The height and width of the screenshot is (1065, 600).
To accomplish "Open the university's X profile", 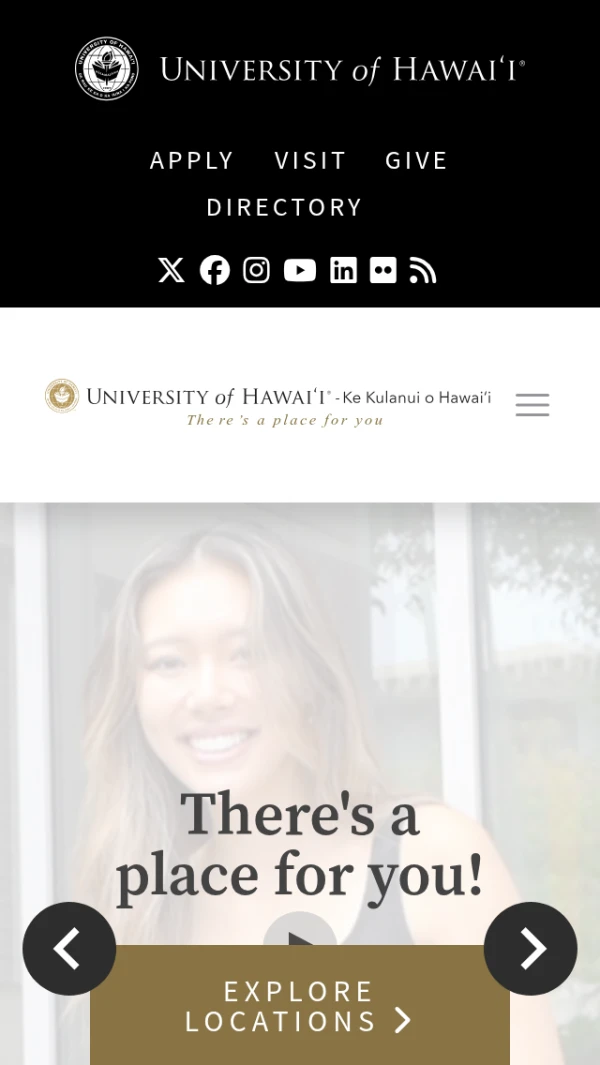I will click(x=171, y=270).
